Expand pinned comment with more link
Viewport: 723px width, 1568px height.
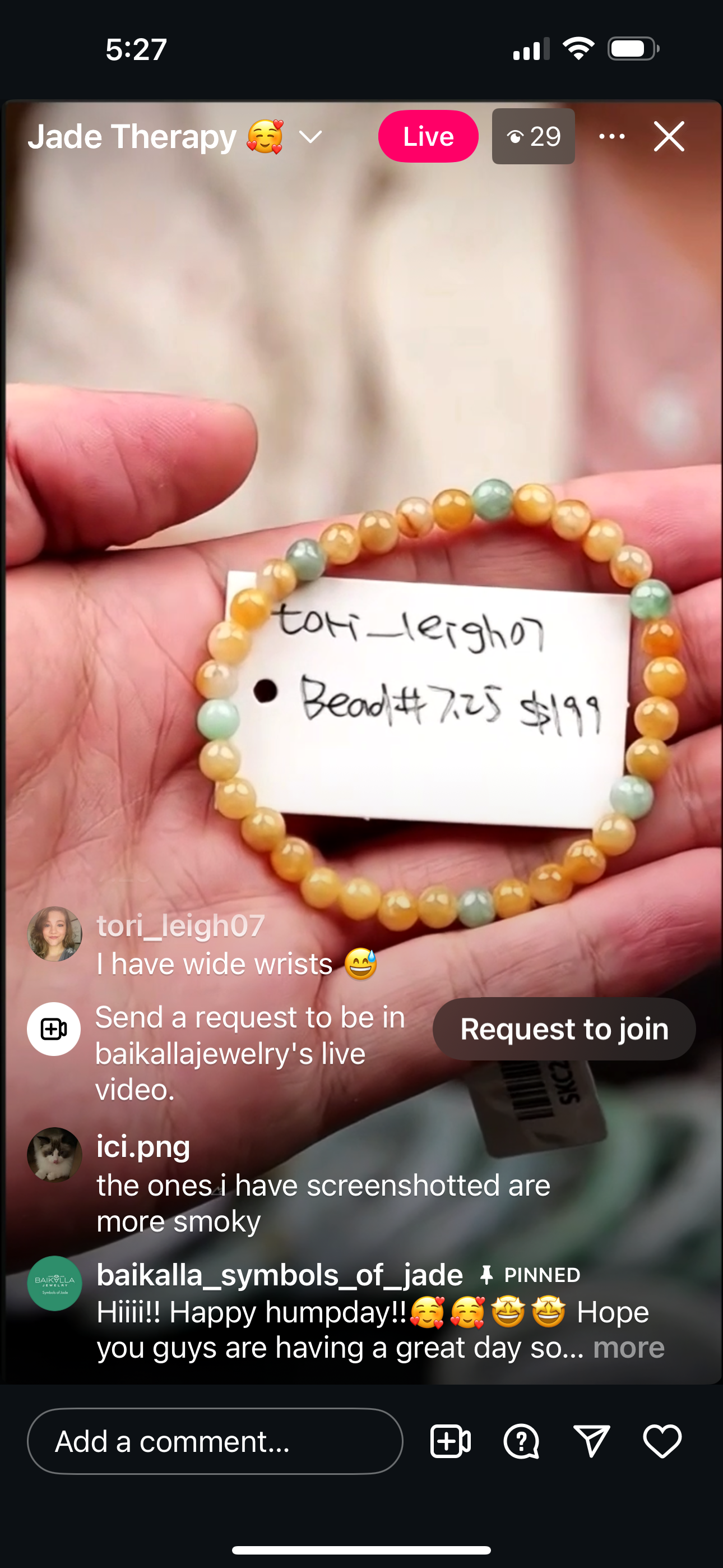pos(629,1348)
